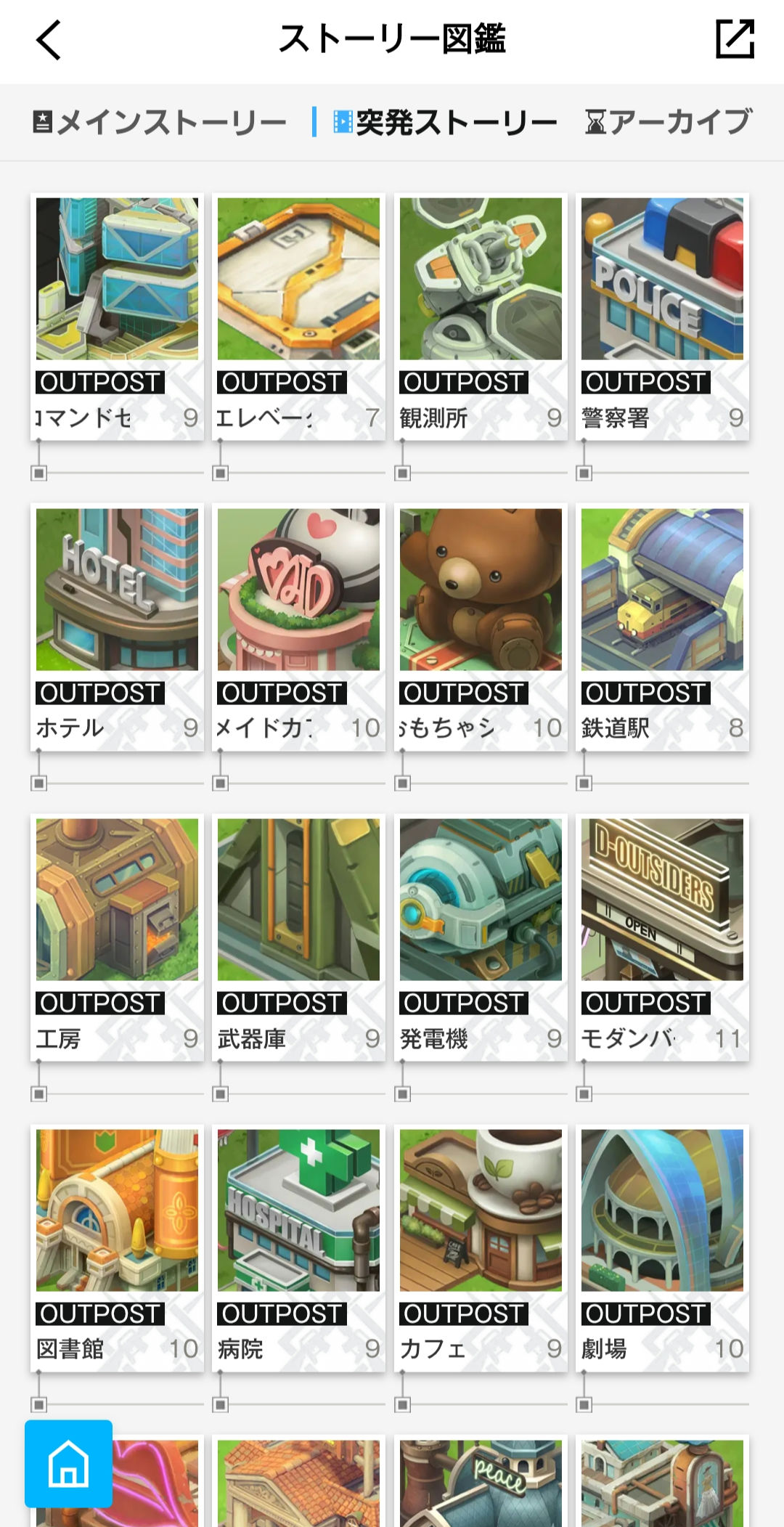Open the 図書館 outpost card
The width and height of the screenshot is (784, 1527).
(117, 1248)
